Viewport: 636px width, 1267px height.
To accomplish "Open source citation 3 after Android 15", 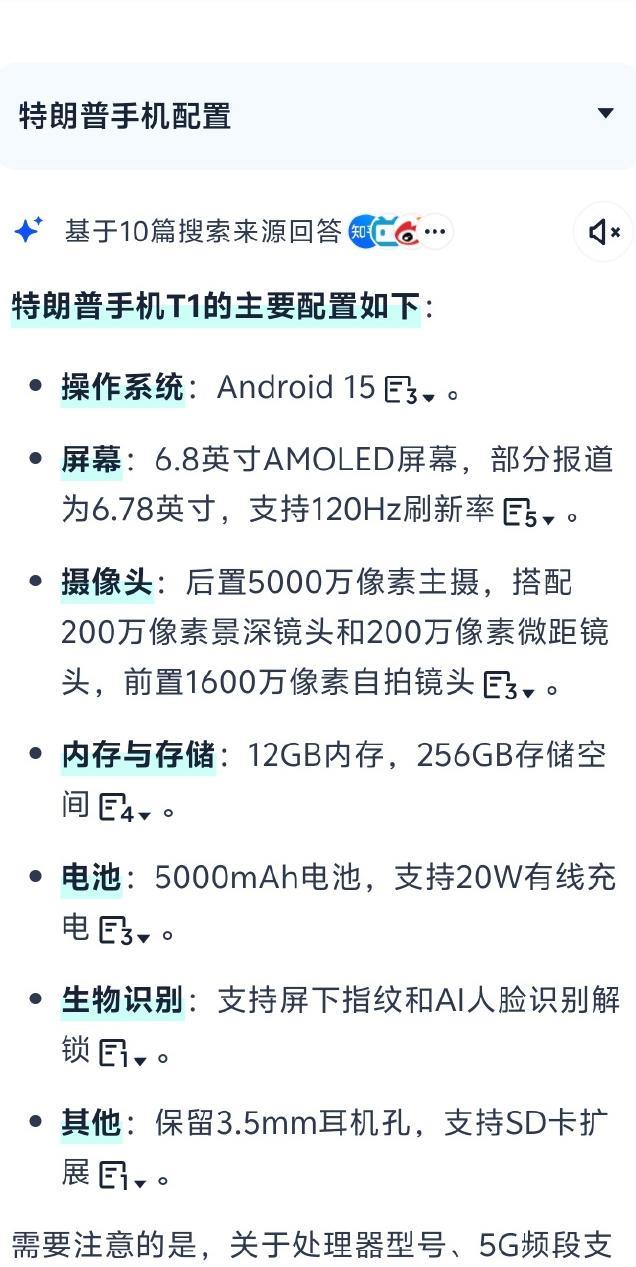I will pyautogui.click(x=411, y=389).
